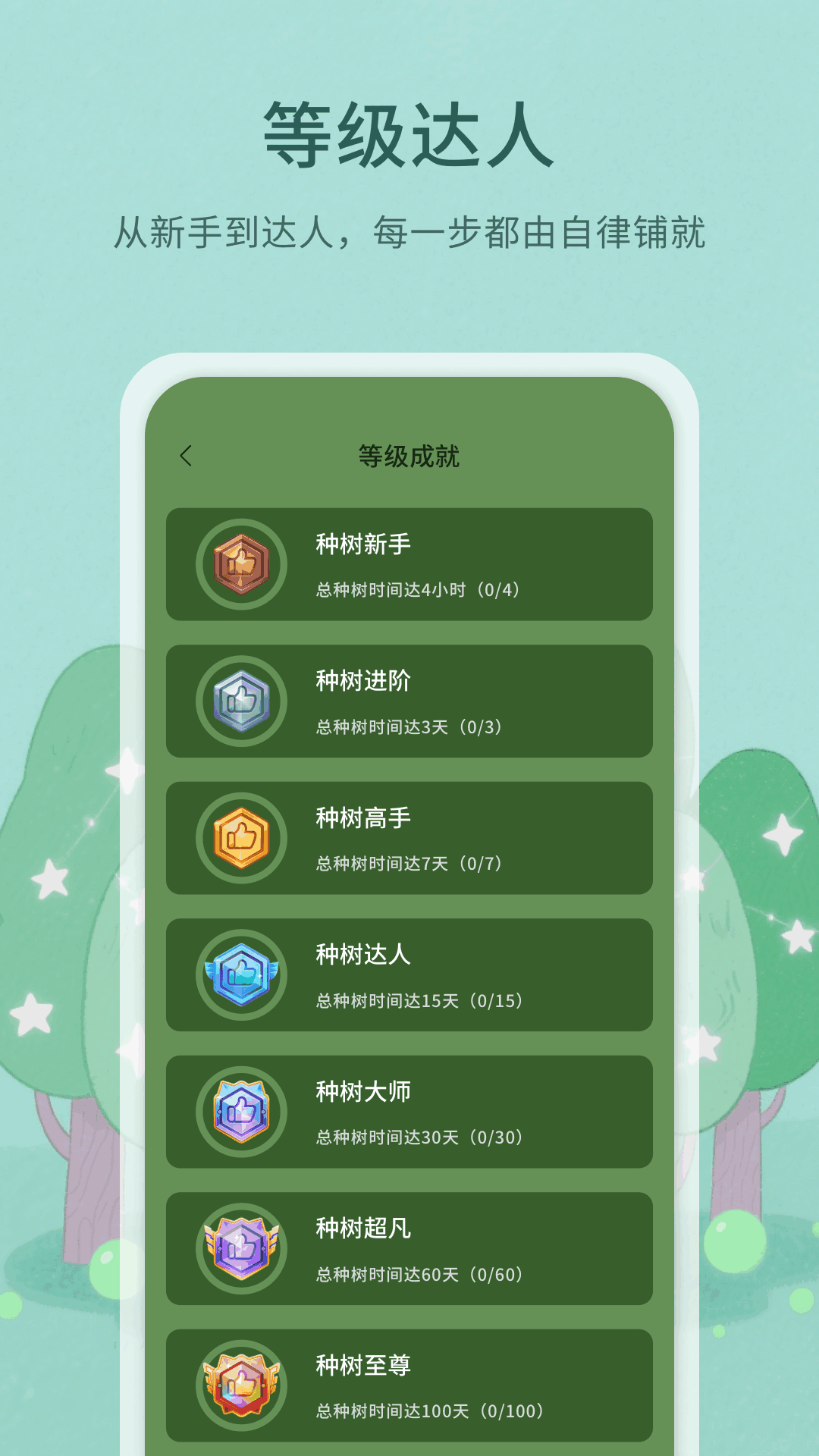Tap the 种树高手 gold badge icon
This screenshot has width=819, height=1456.
(241, 838)
